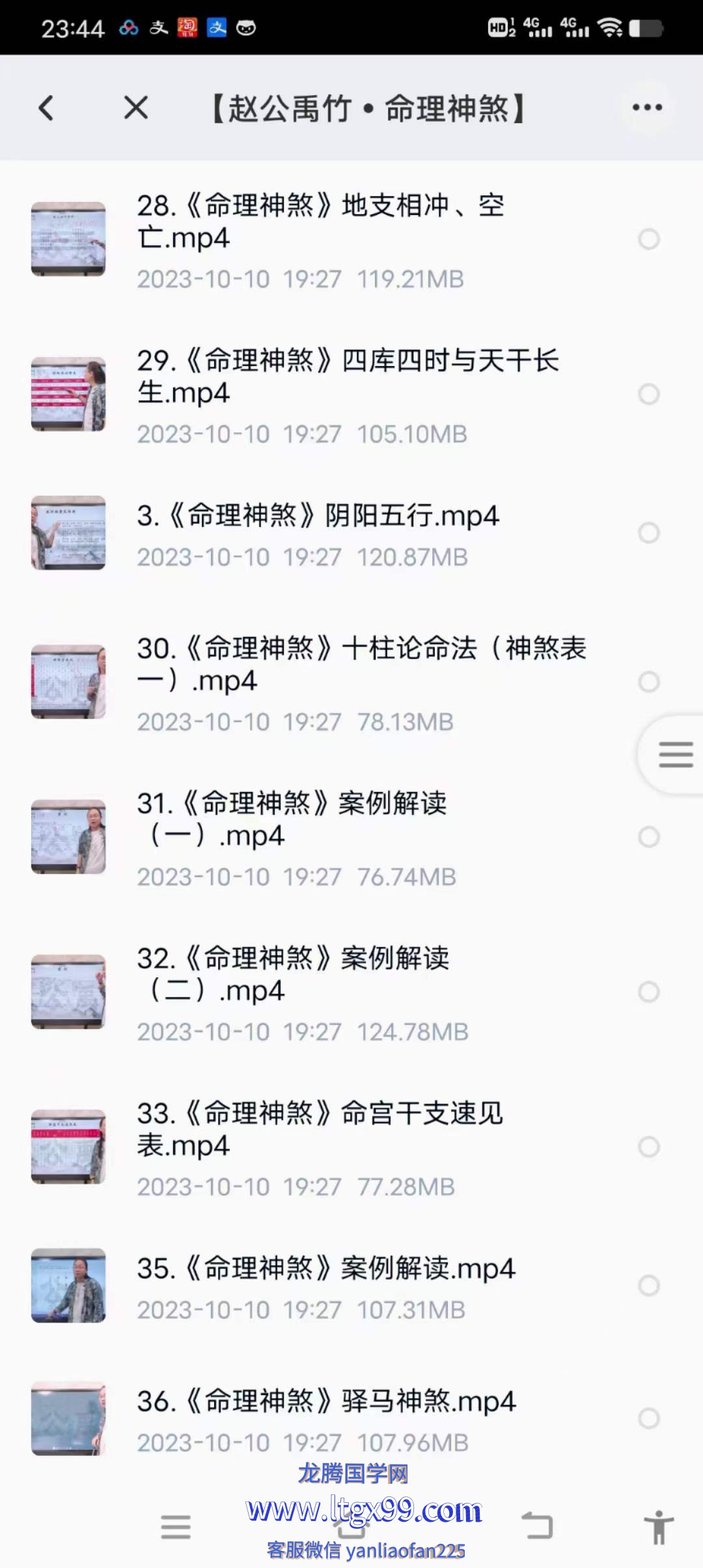
Task: Select the circle for 35 案例解读.mp4
Action: coord(648,1285)
